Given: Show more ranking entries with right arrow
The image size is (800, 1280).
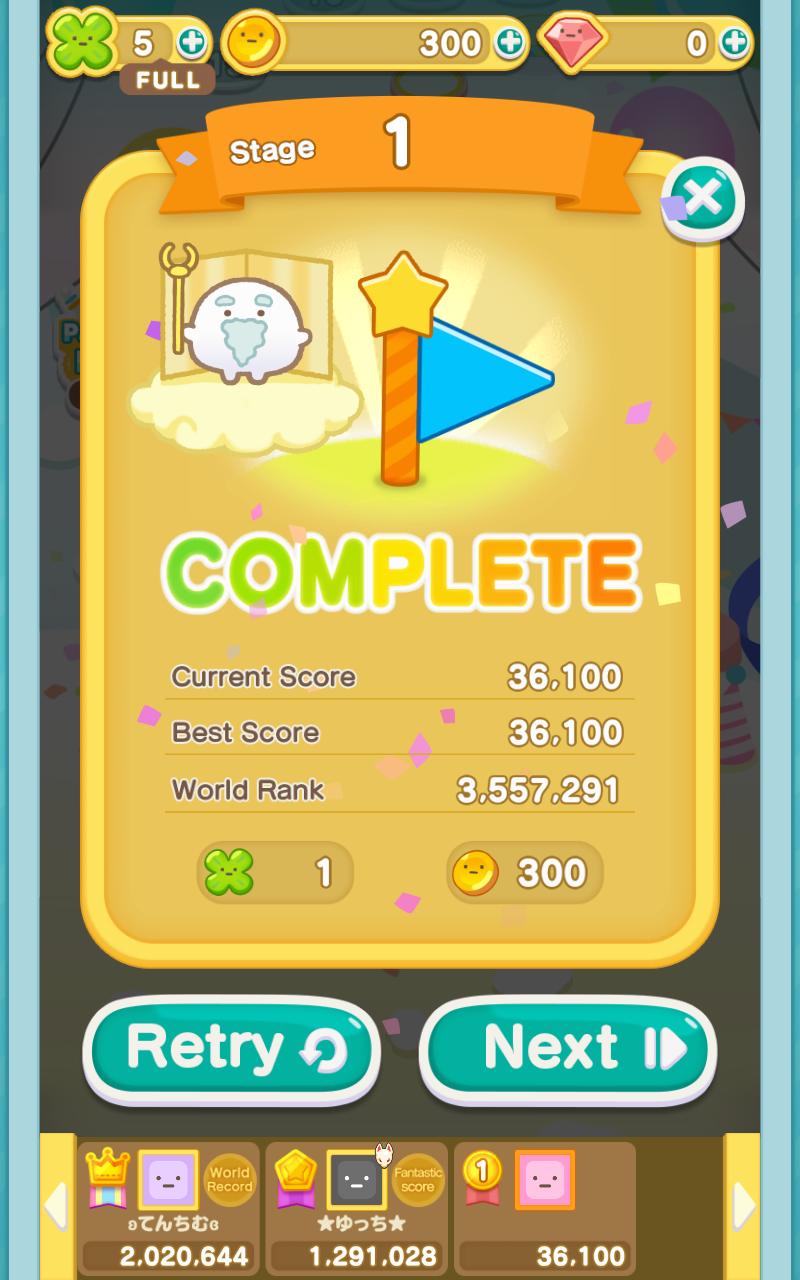Looking at the screenshot, I should [x=742, y=1206].
